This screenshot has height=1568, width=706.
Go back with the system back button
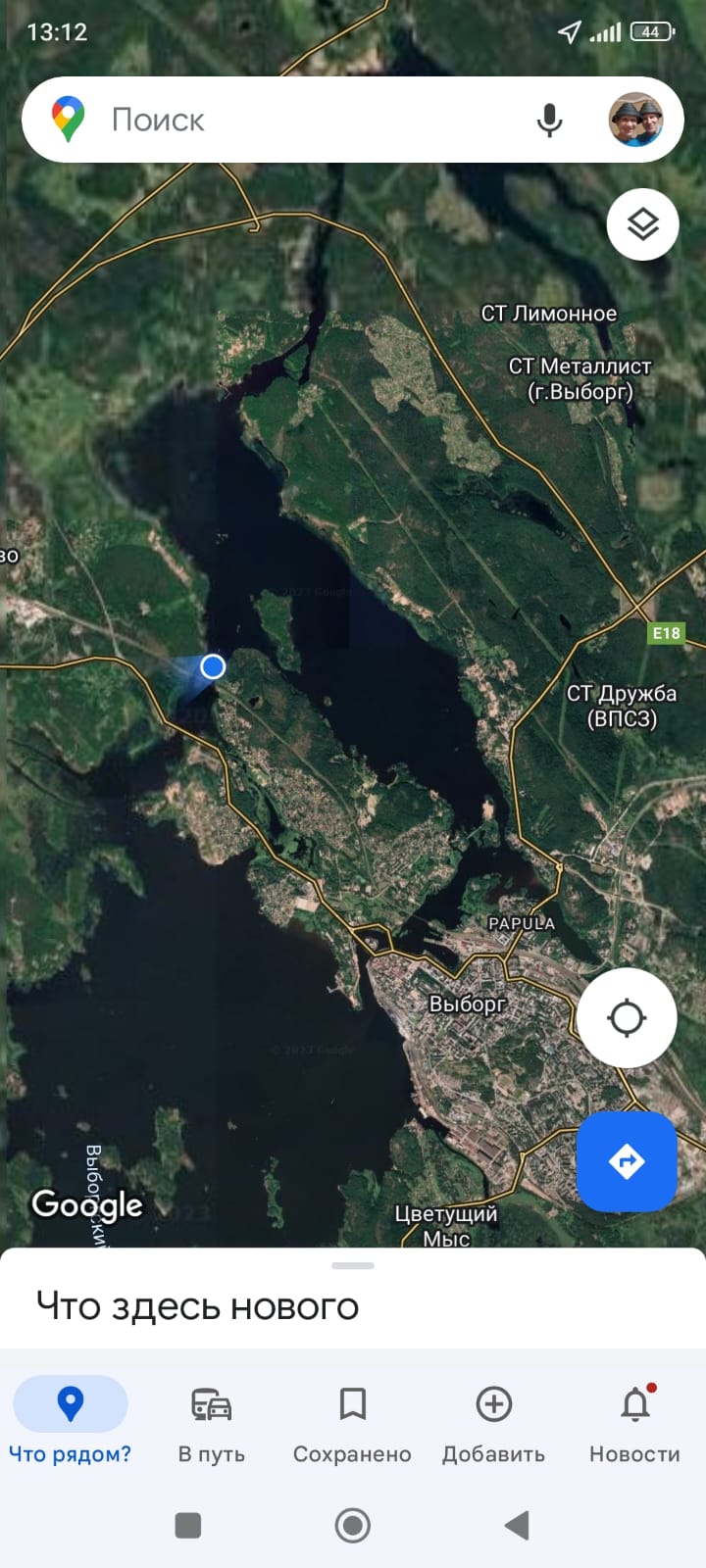517,1525
